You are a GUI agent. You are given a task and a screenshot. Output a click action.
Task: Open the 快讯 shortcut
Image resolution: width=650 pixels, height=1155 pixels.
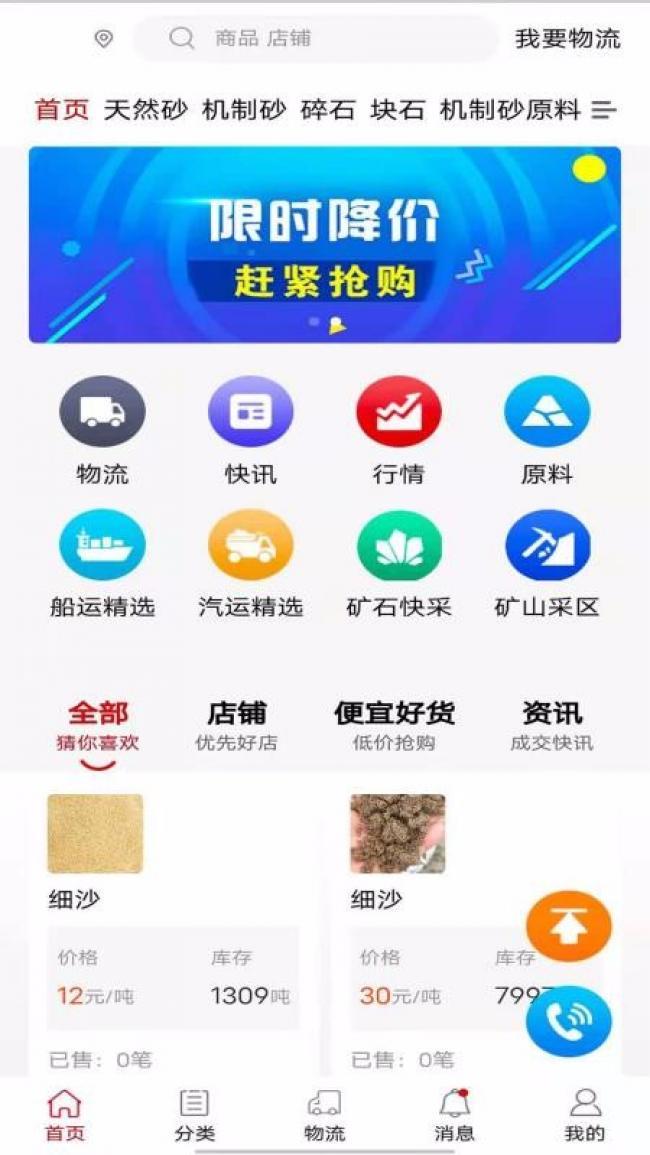[250, 430]
